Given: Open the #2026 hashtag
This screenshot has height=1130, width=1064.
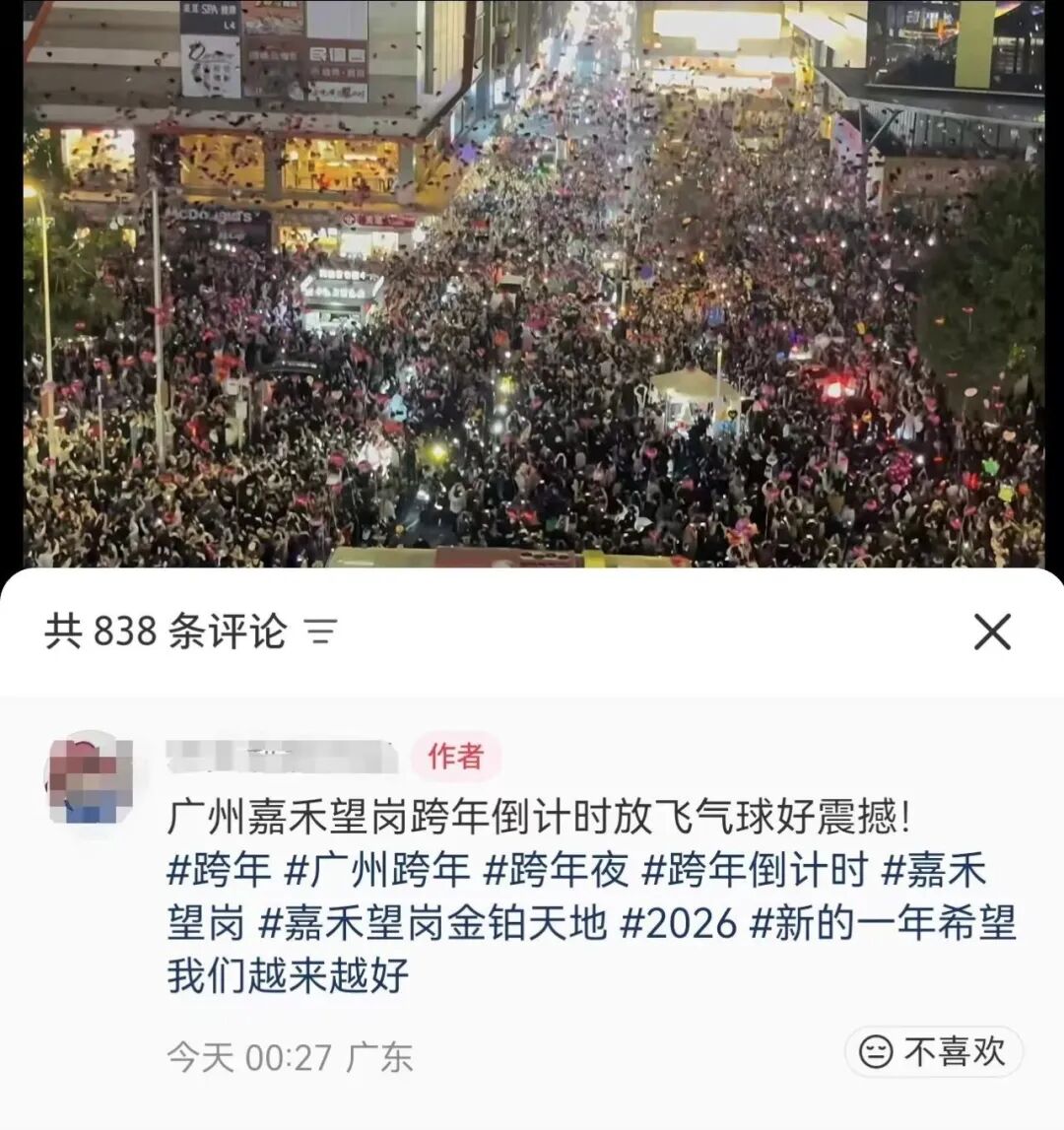Looking at the screenshot, I should pos(679,924).
